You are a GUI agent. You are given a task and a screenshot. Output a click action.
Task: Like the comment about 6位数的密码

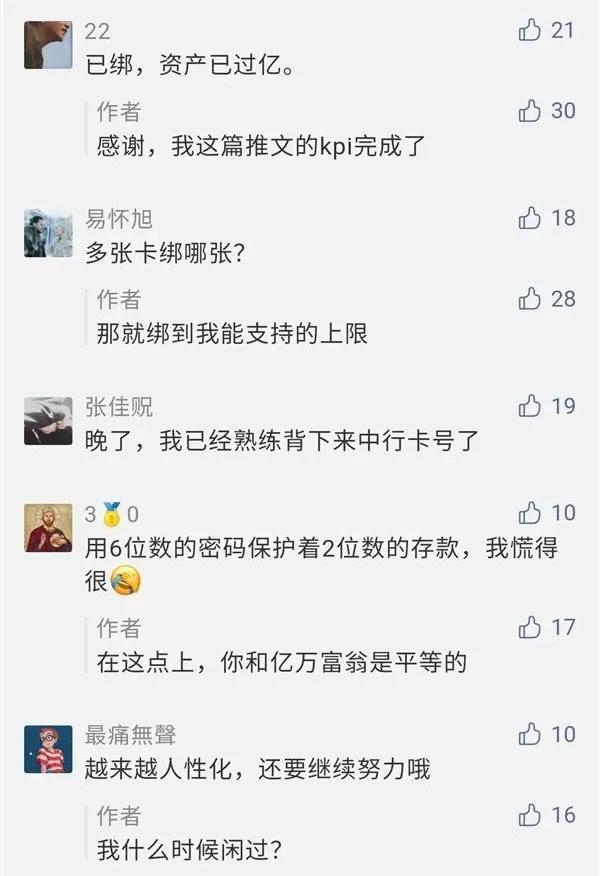530,513
